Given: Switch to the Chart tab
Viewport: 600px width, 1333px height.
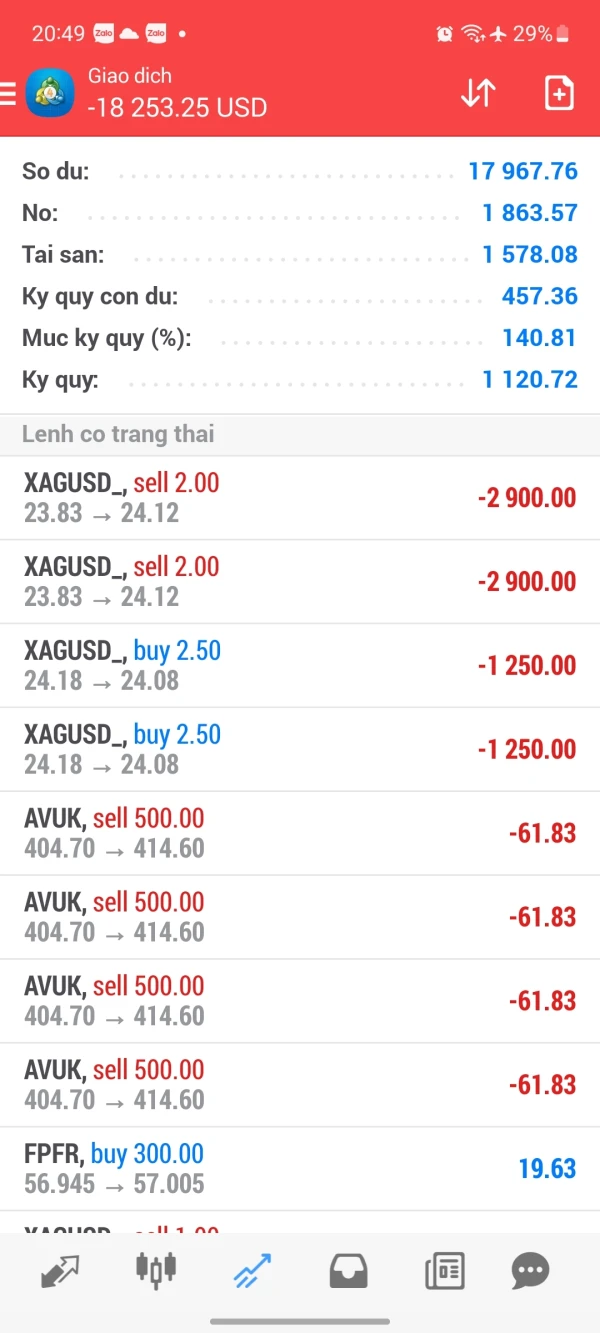Looking at the screenshot, I should point(155,1270).
